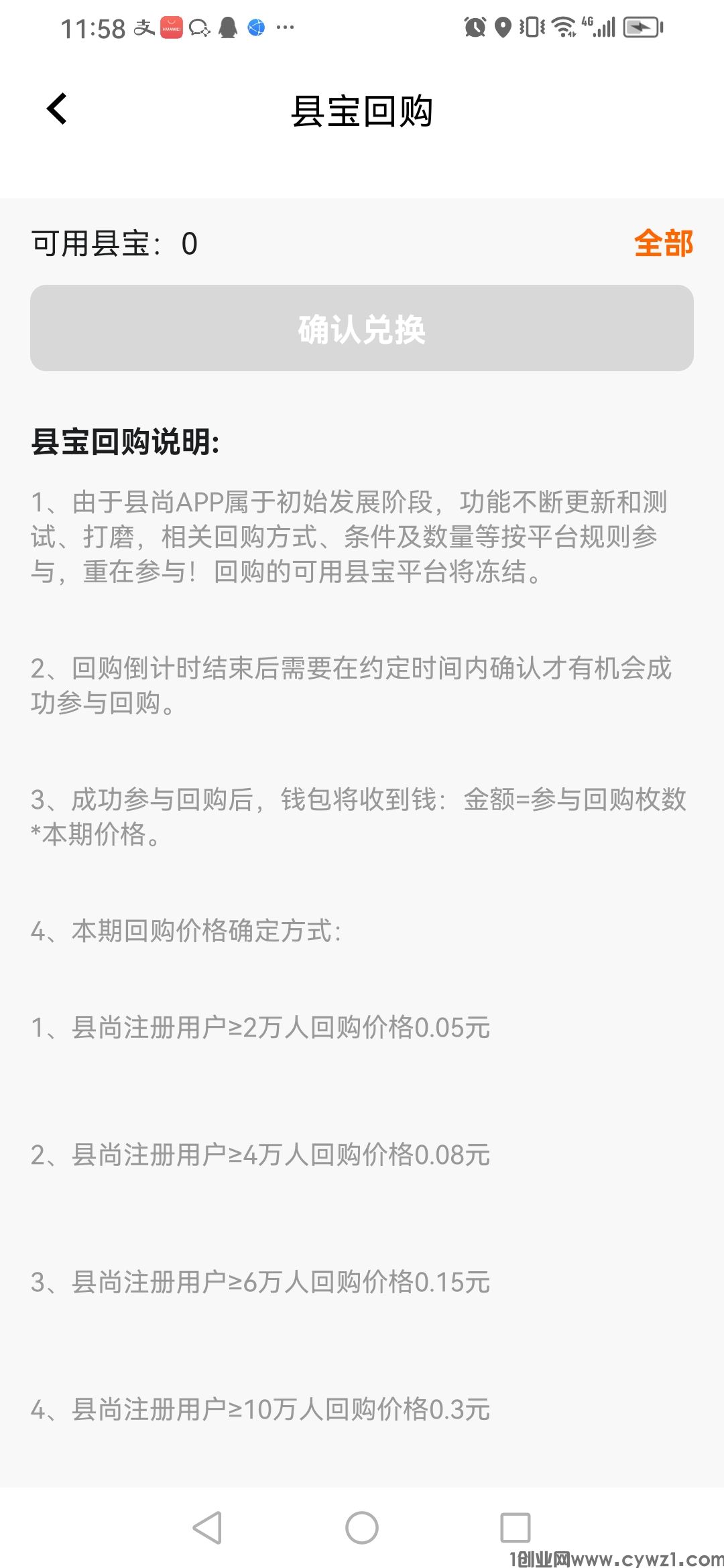The width and height of the screenshot is (724, 1568).
Task: Tap the WiFi signal status icon
Action: 562,28
